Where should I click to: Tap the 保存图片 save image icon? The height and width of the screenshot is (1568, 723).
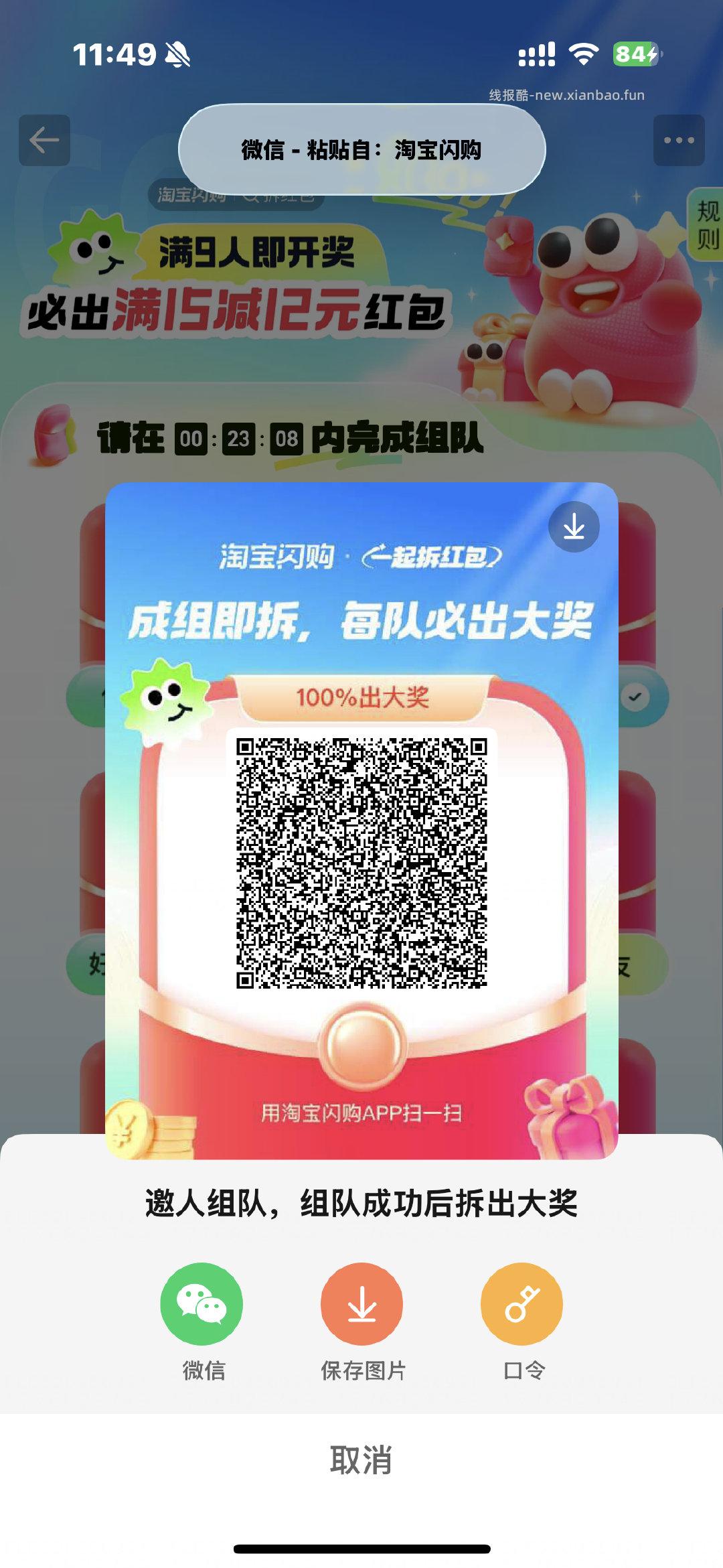361,1303
